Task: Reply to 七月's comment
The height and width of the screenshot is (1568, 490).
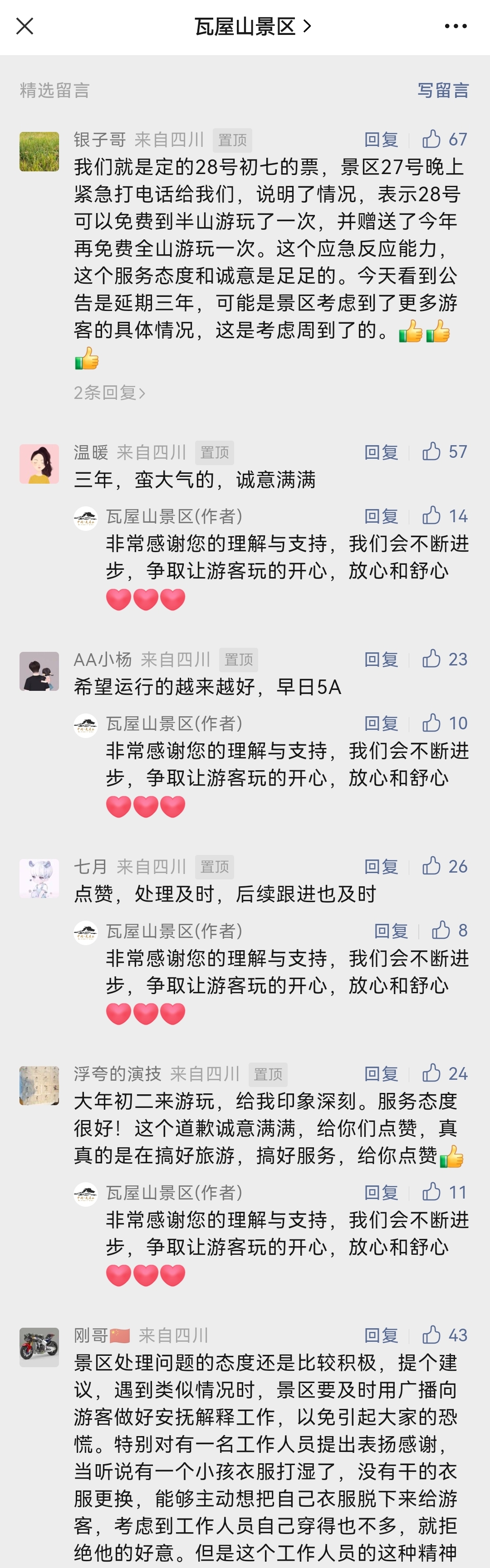Action: pyautogui.click(x=381, y=866)
